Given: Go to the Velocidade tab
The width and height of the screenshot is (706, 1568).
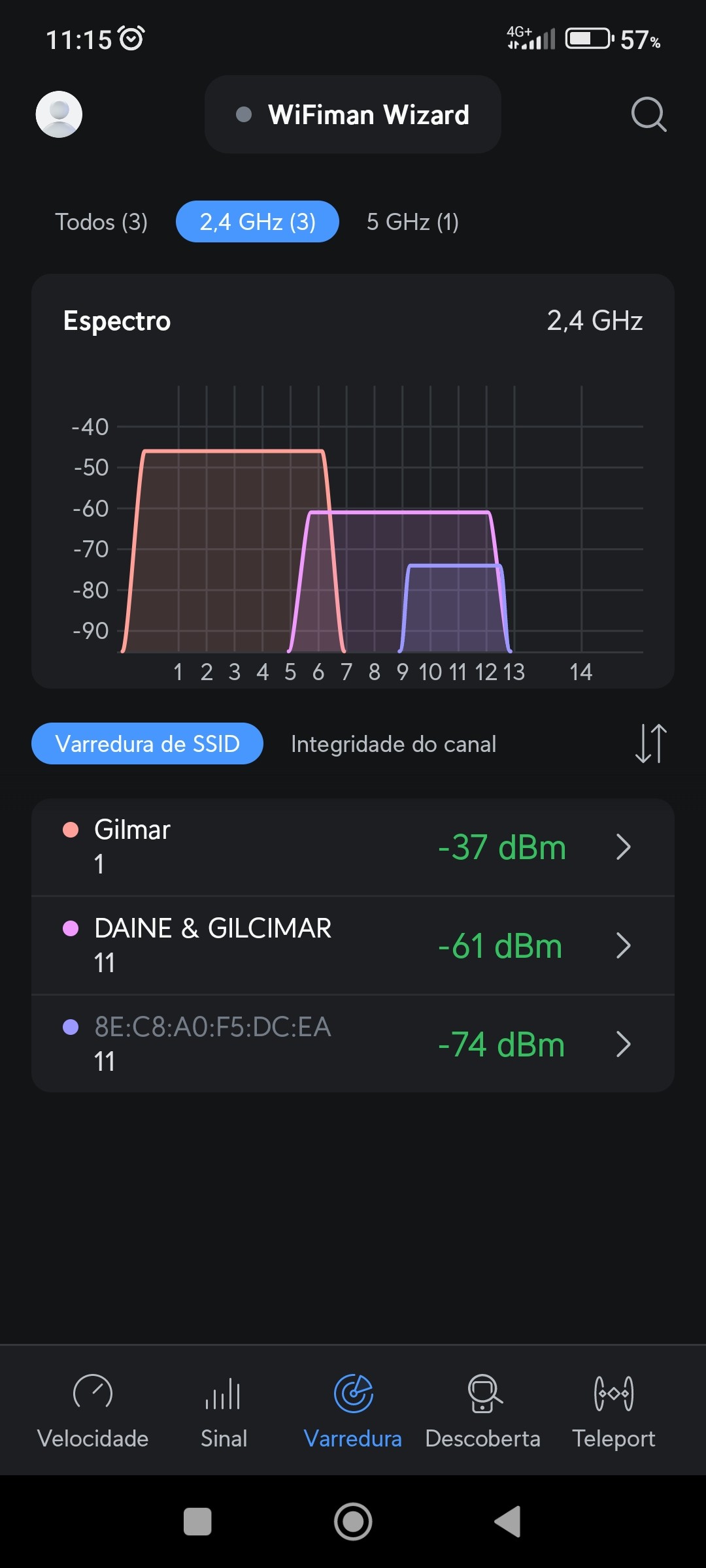Looking at the screenshot, I should (93, 1410).
